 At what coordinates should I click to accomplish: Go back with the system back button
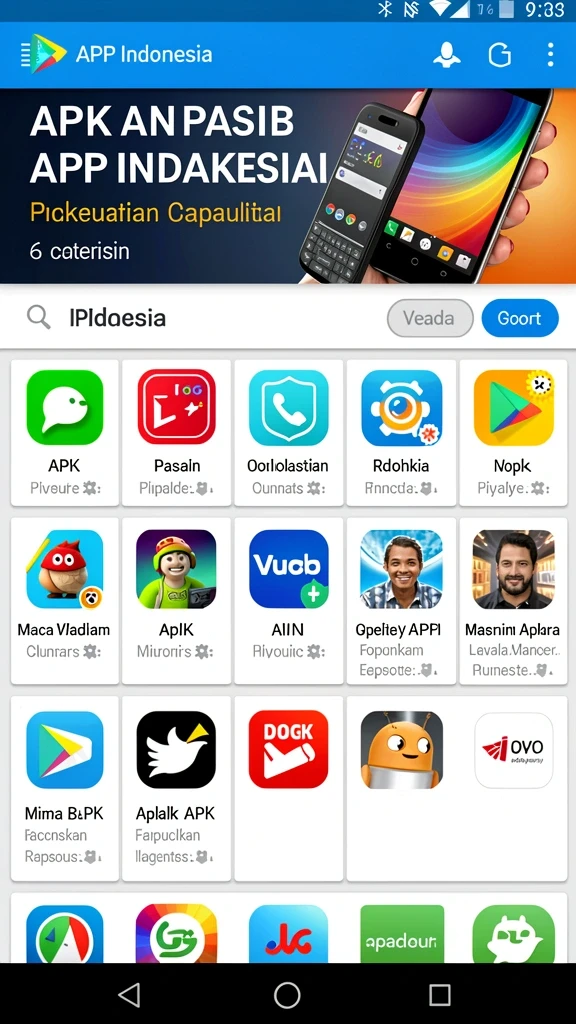pos(129,995)
